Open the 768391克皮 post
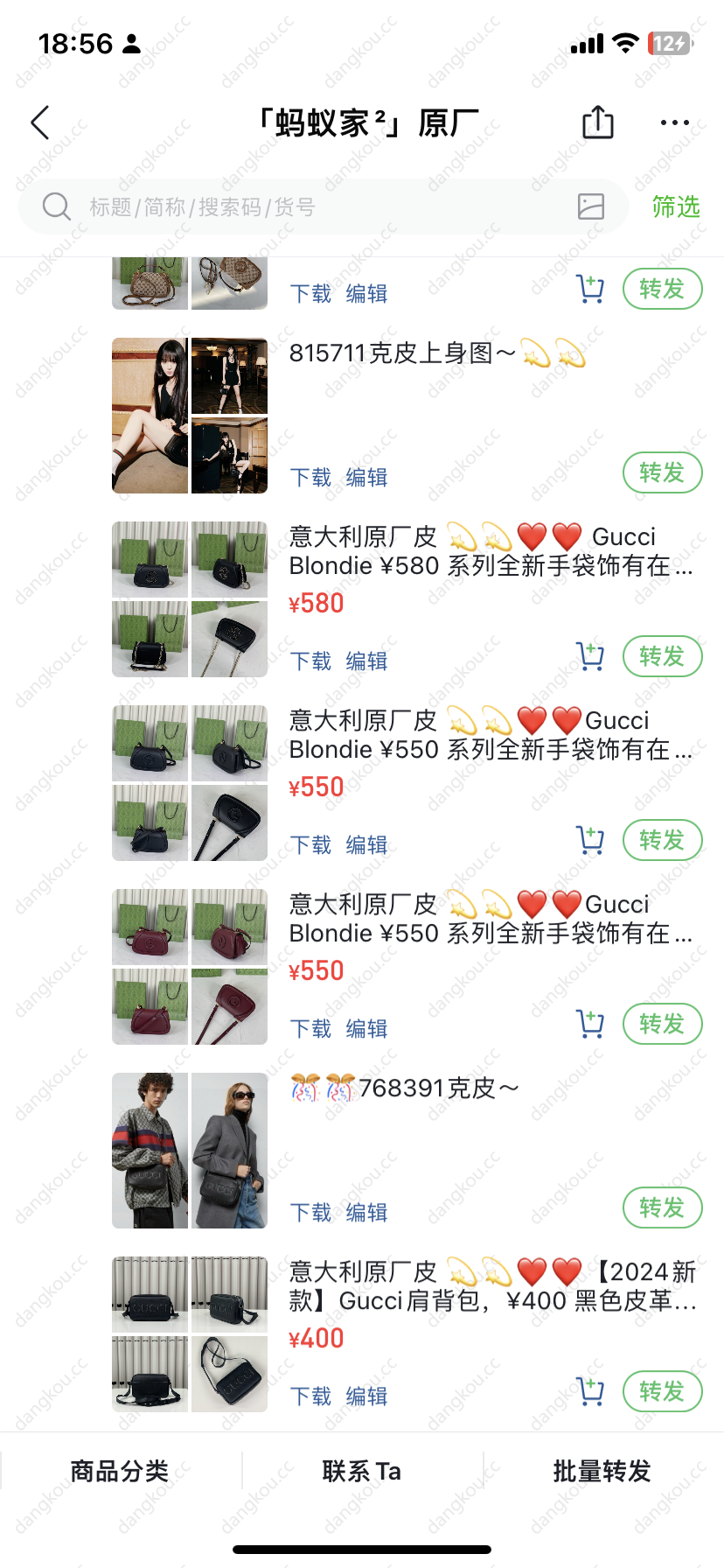The width and height of the screenshot is (724, 1568). (437, 1088)
